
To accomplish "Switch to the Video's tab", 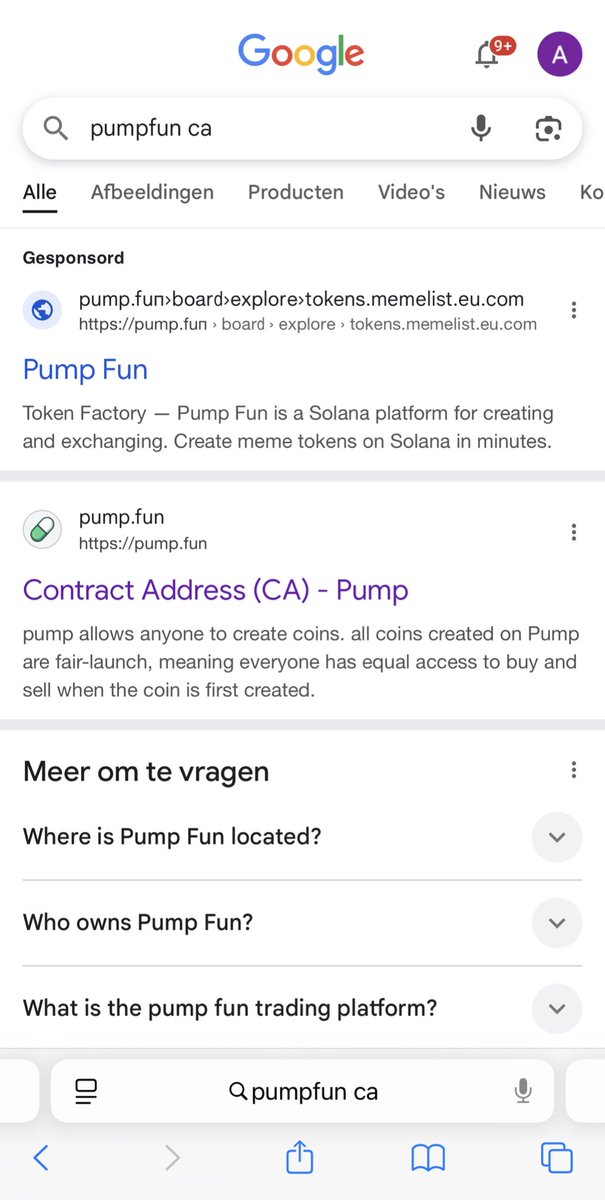I will [411, 192].
